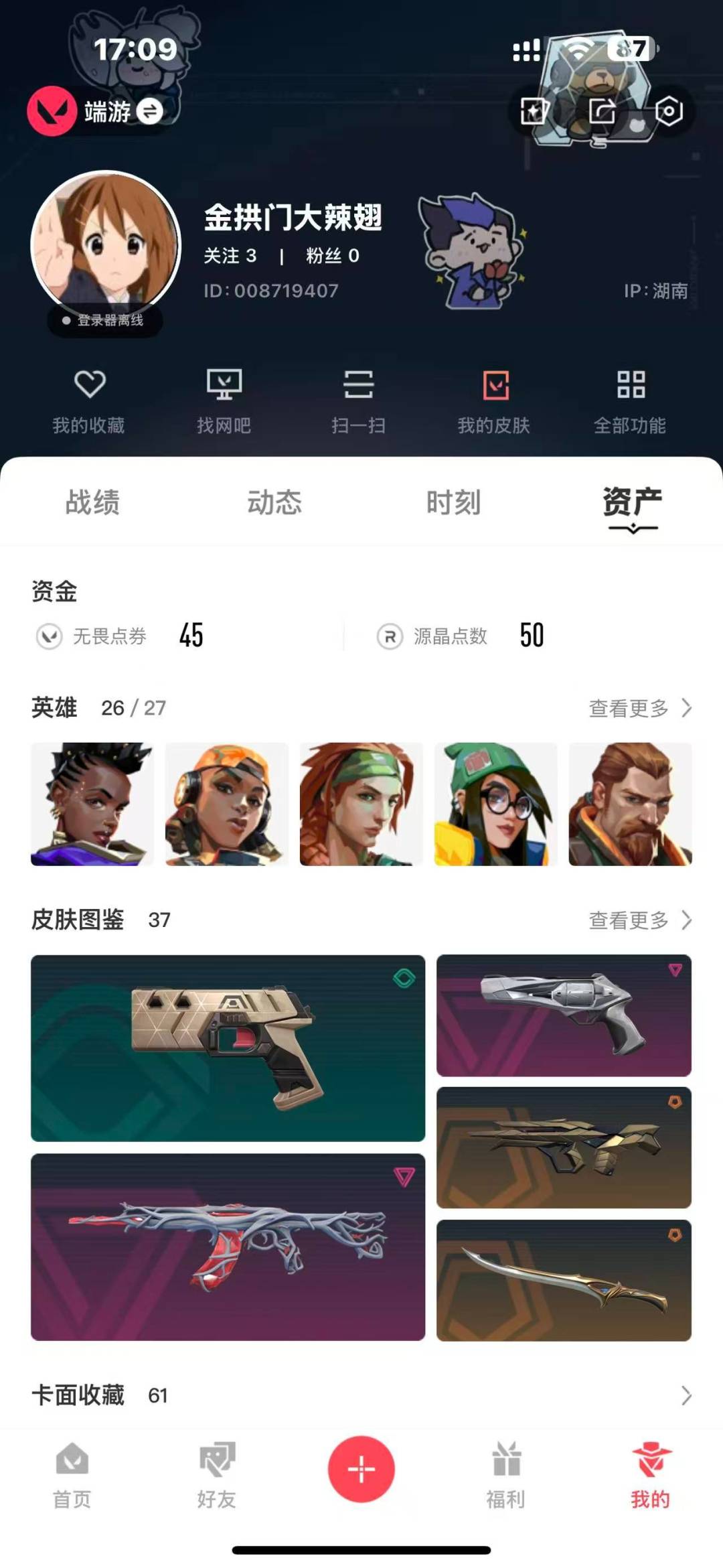Tap the red plus create button

pos(361,1469)
